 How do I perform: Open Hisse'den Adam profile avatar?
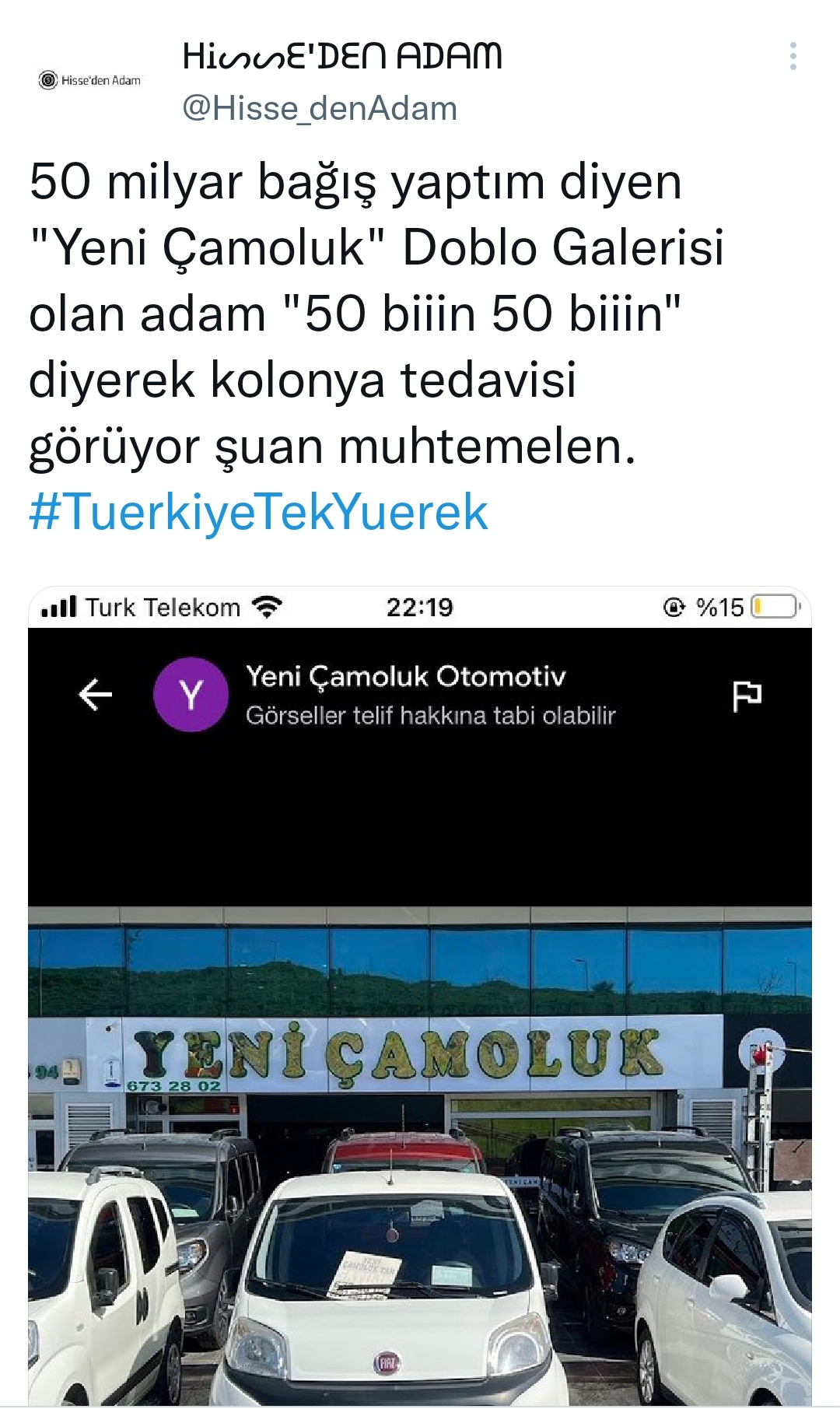[x=90, y=80]
